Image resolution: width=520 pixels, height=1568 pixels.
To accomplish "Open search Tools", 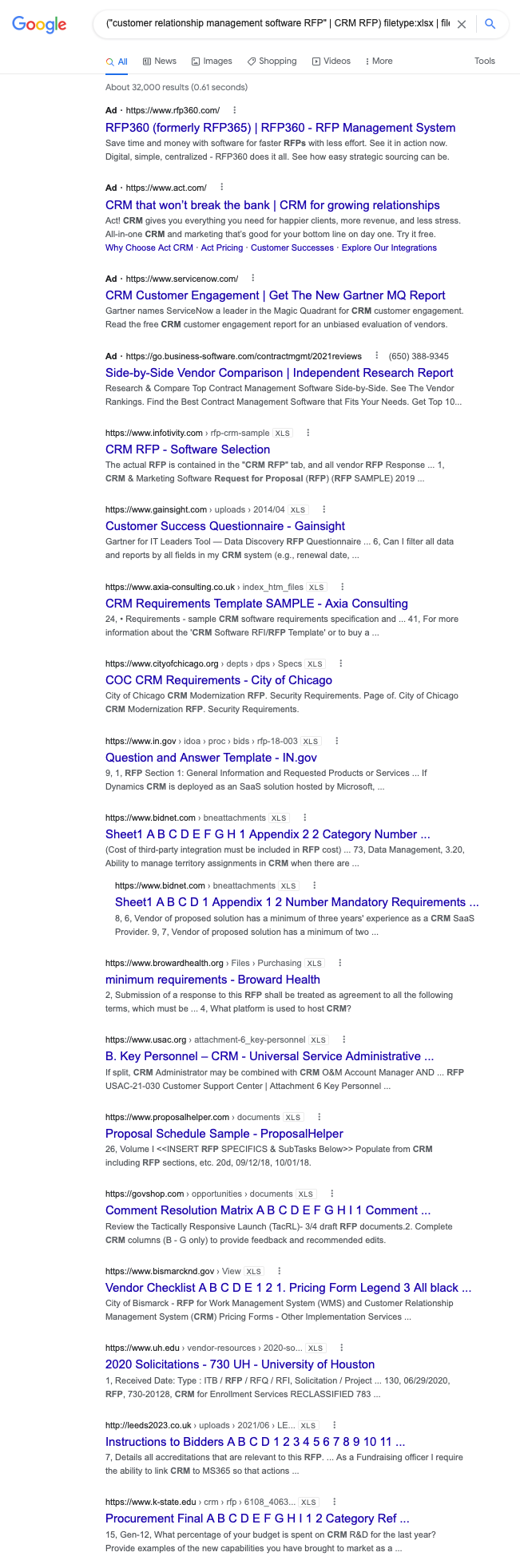I will (484, 61).
